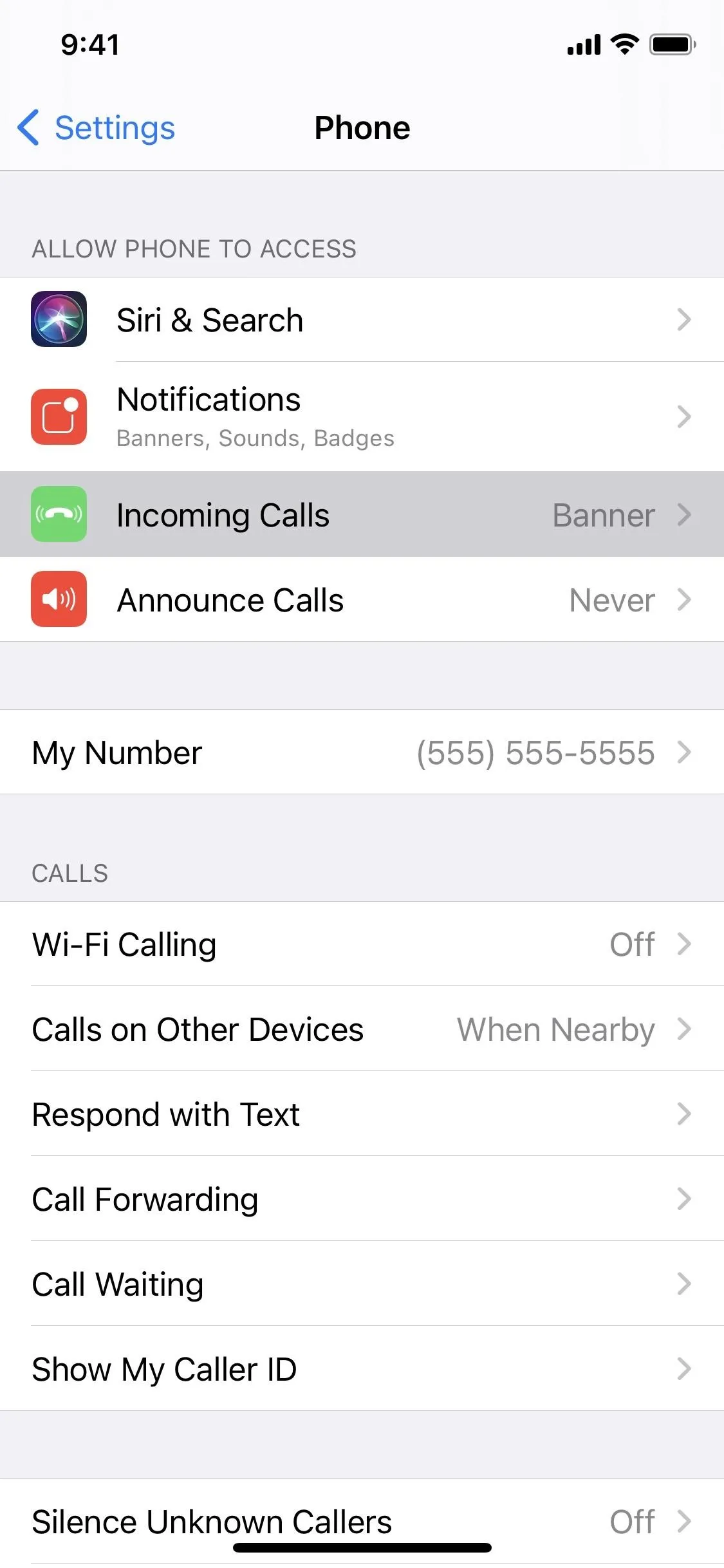Go back to Settings
The height and width of the screenshot is (1568, 724).
[97, 127]
